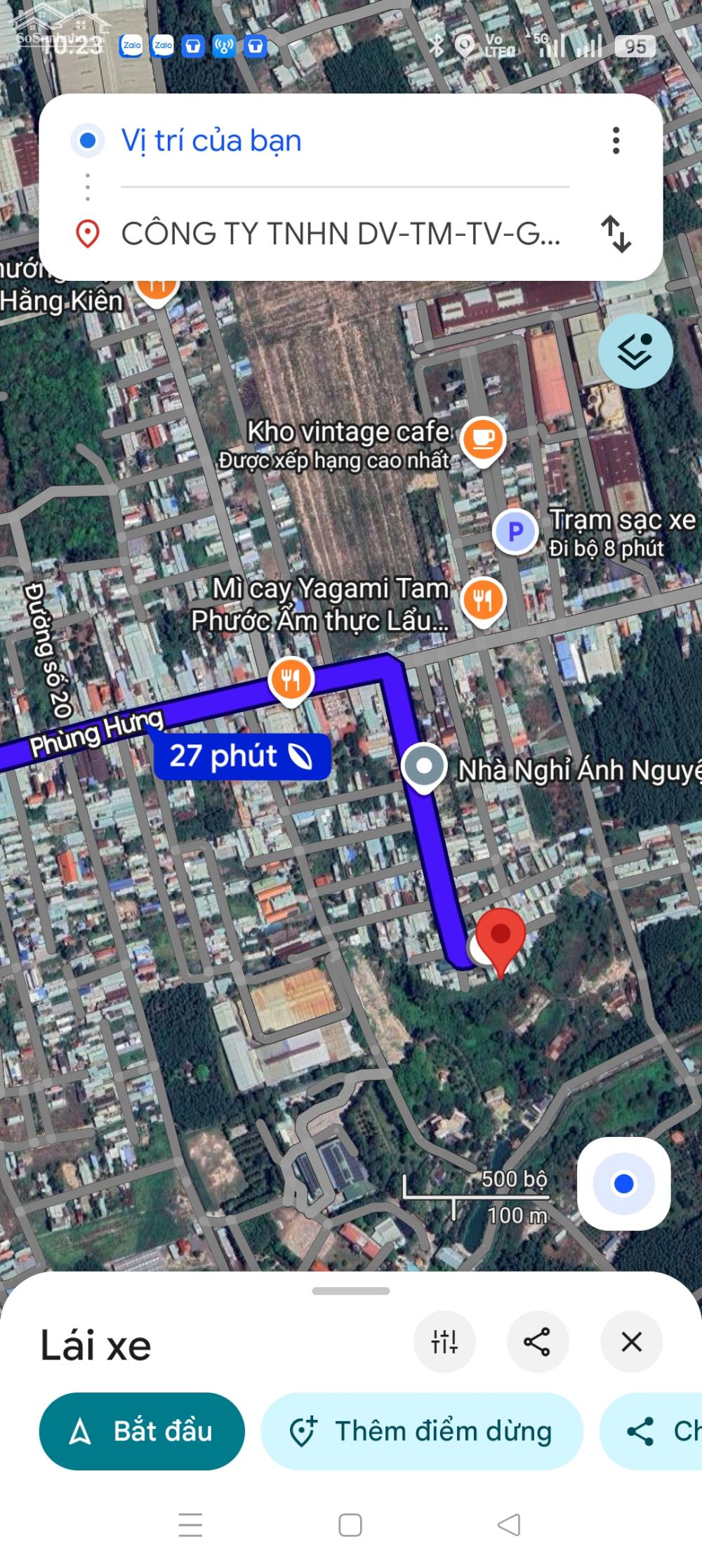The image size is (702, 1568).
Task: Tap the share route icon
Action: [538, 1342]
